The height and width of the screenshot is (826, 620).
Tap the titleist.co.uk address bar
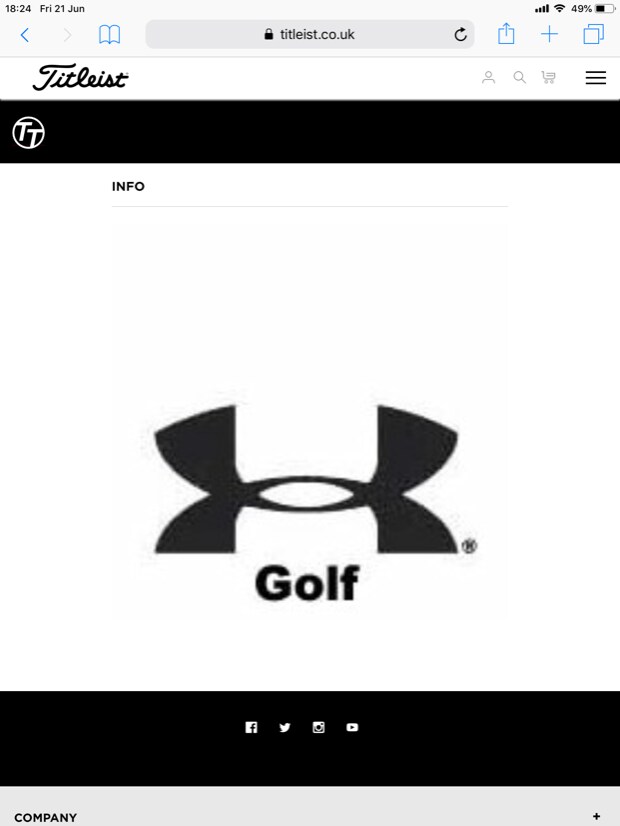[310, 35]
